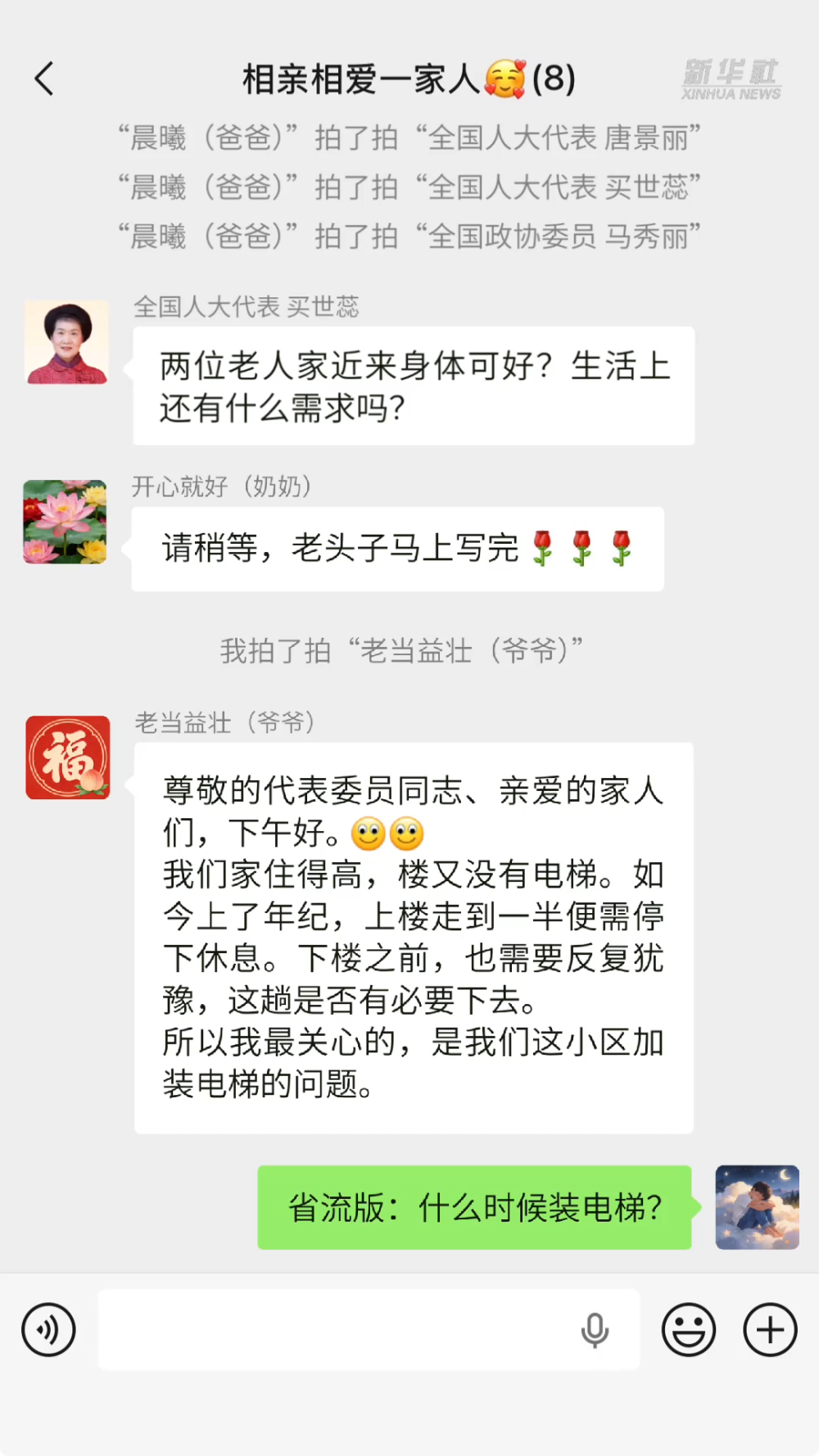Switch to voice message input

(x=49, y=1329)
